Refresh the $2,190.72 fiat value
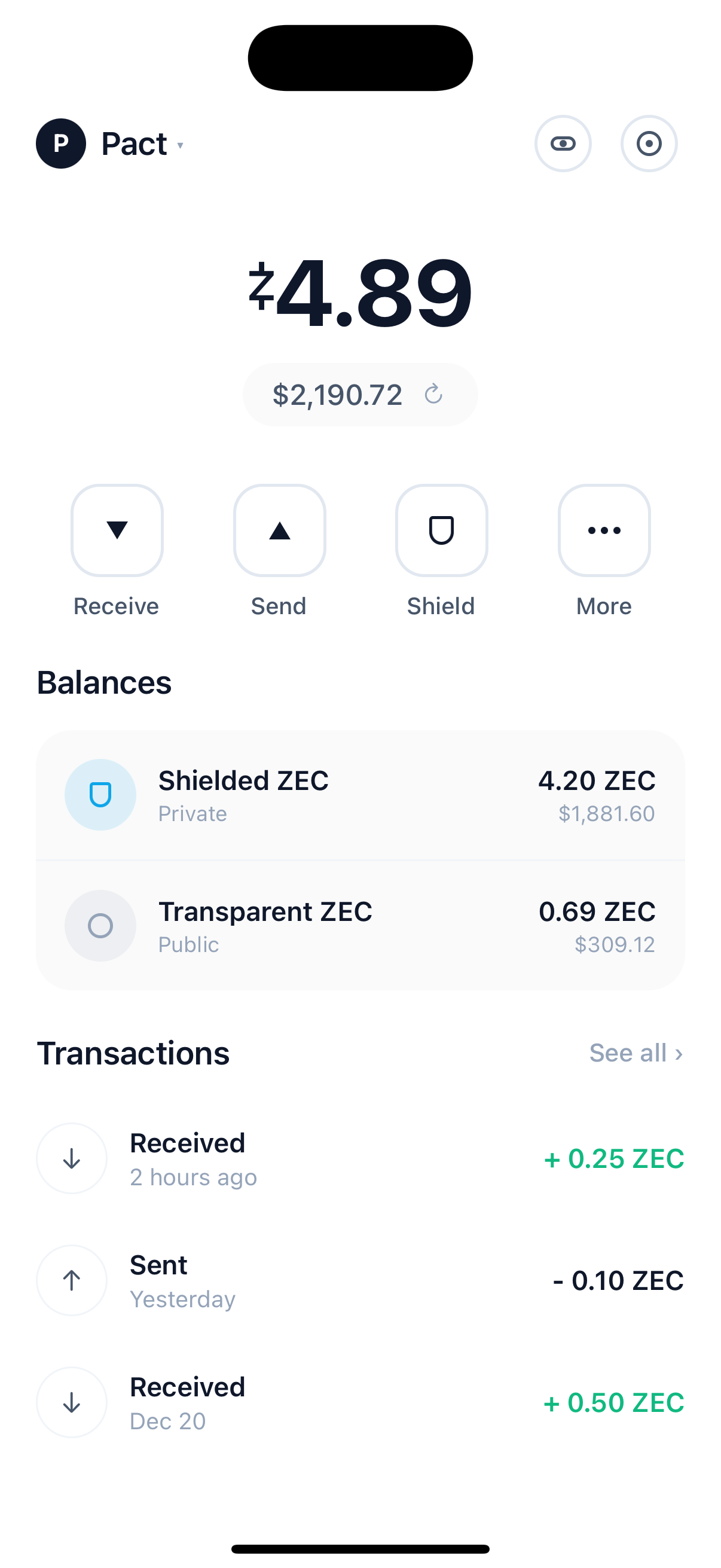The height and width of the screenshot is (1568, 721). coord(433,395)
